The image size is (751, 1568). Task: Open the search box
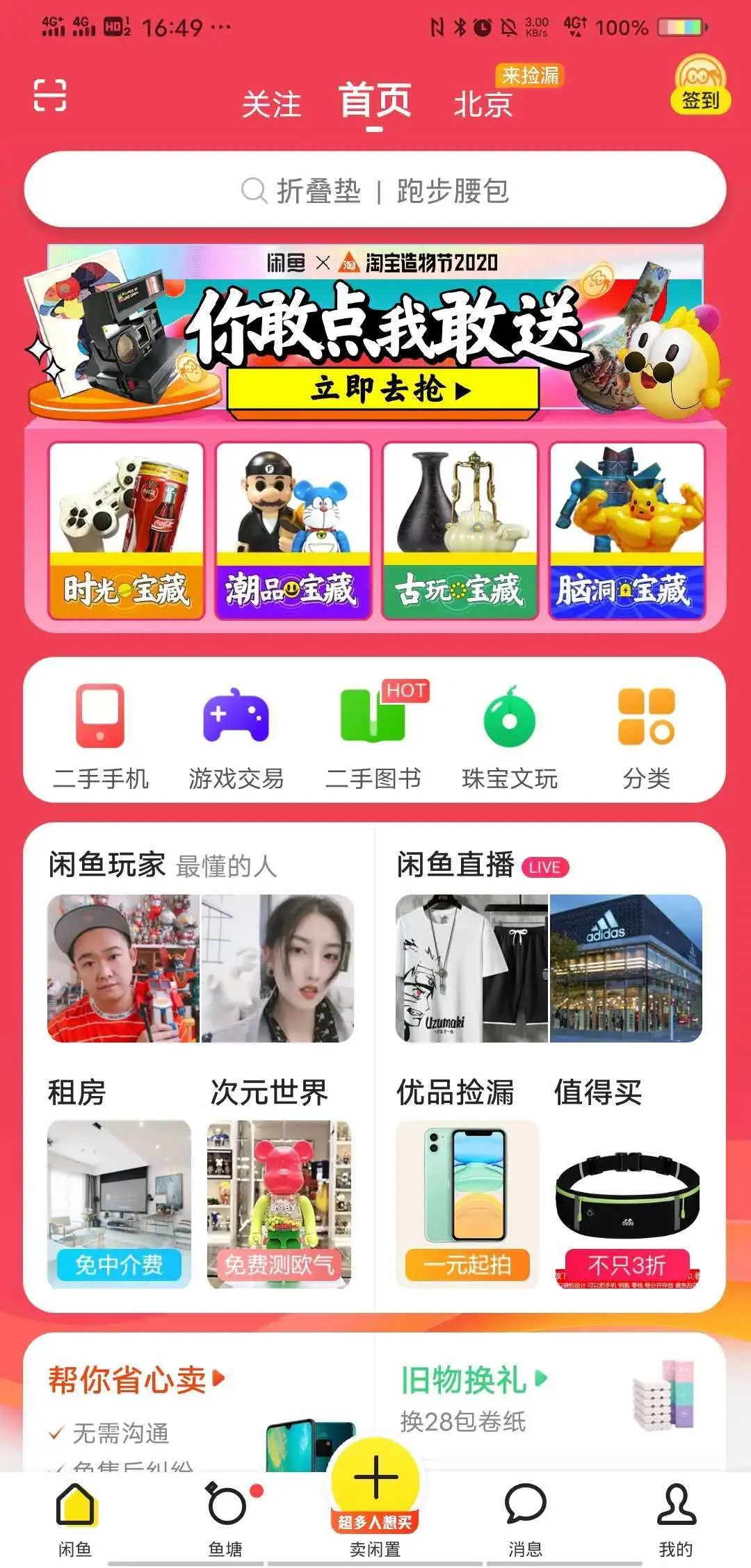click(x=375, y=190)
